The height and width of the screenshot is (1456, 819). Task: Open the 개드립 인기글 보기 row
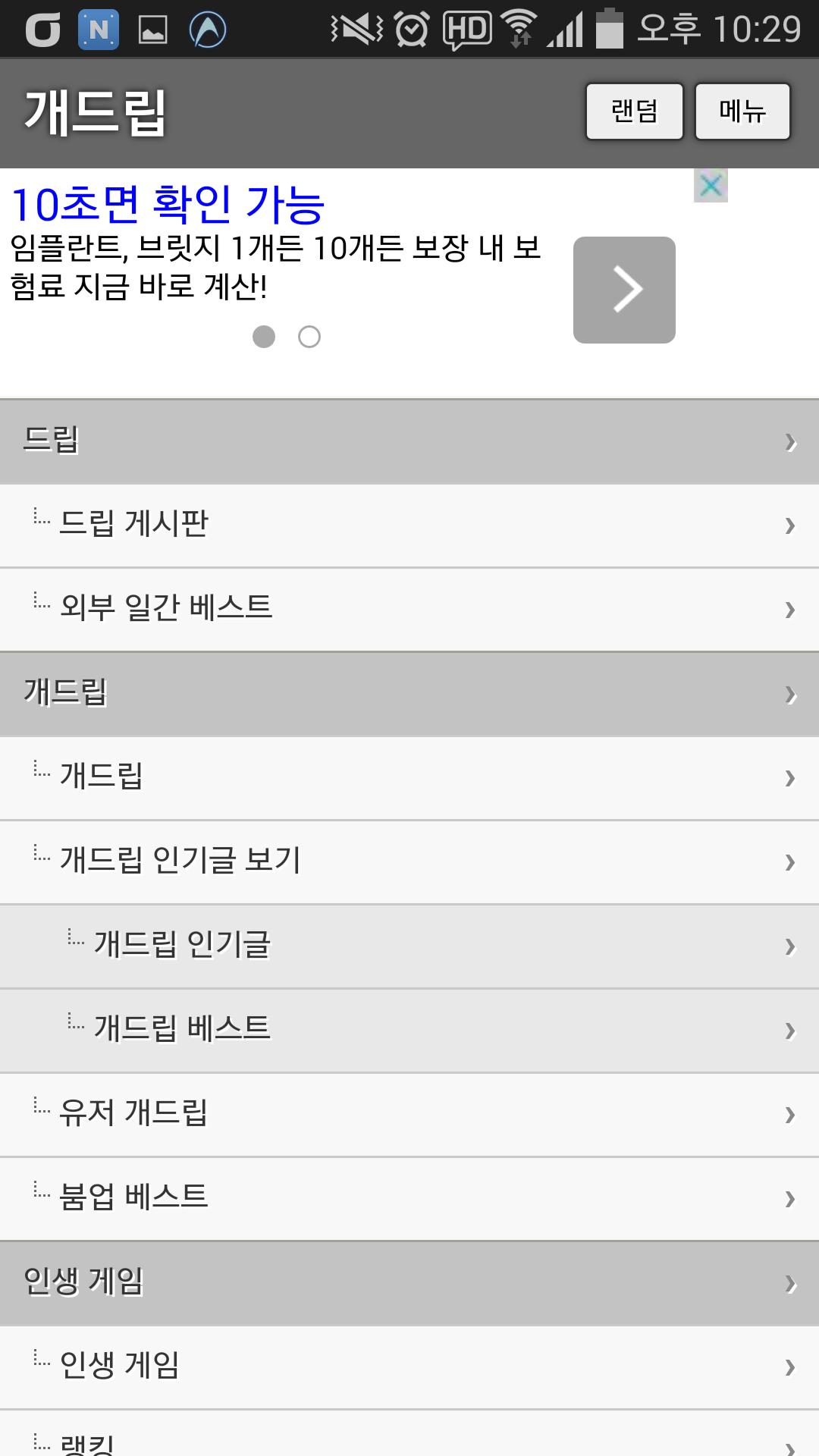coord(409,862)
